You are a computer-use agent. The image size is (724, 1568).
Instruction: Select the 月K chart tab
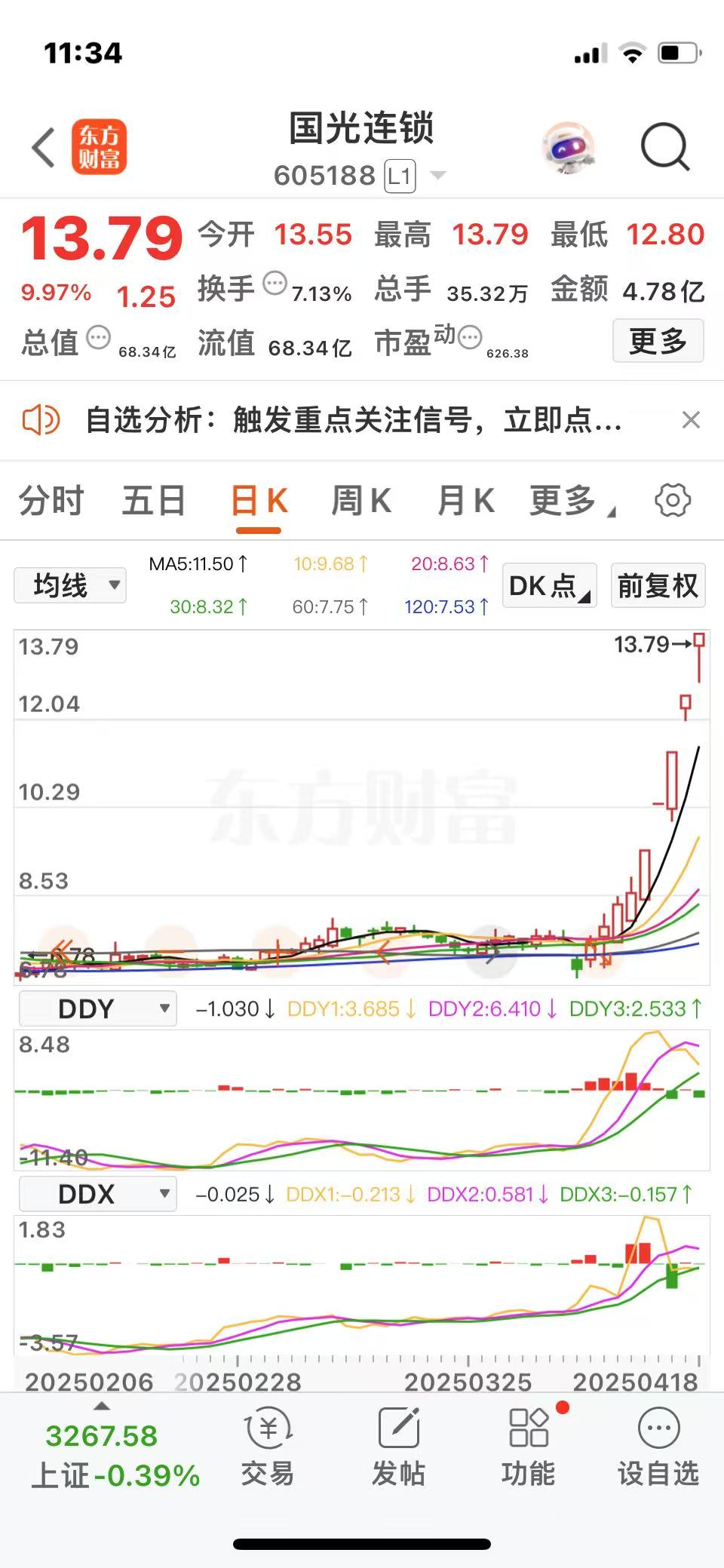(465, 501)
